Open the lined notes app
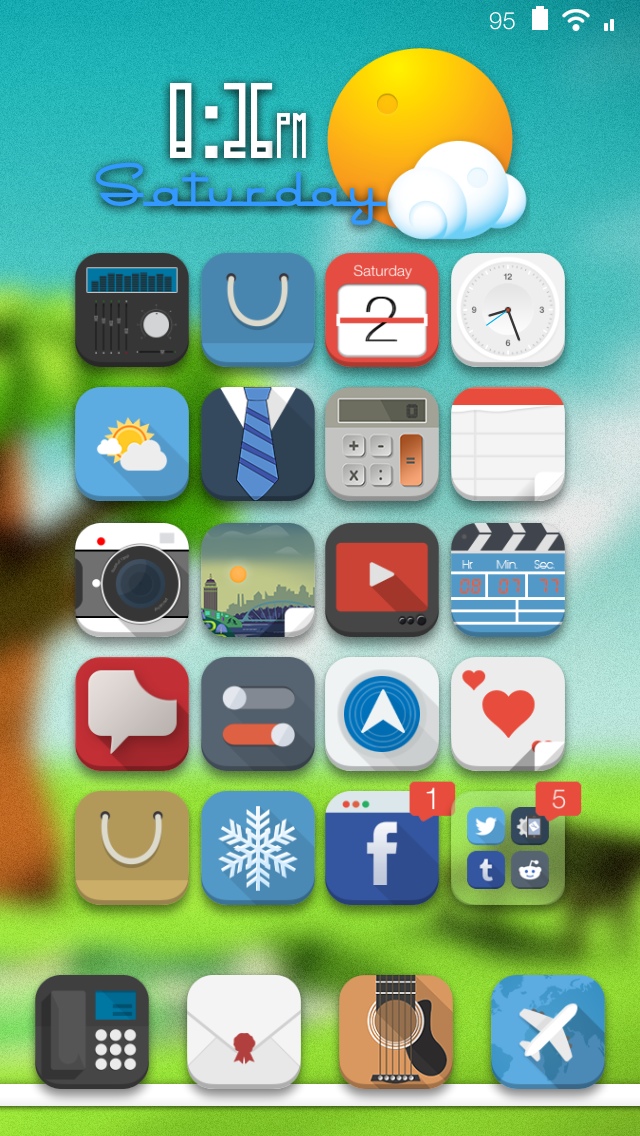This screenshot has width=640, height=1136. pos(508,443)
